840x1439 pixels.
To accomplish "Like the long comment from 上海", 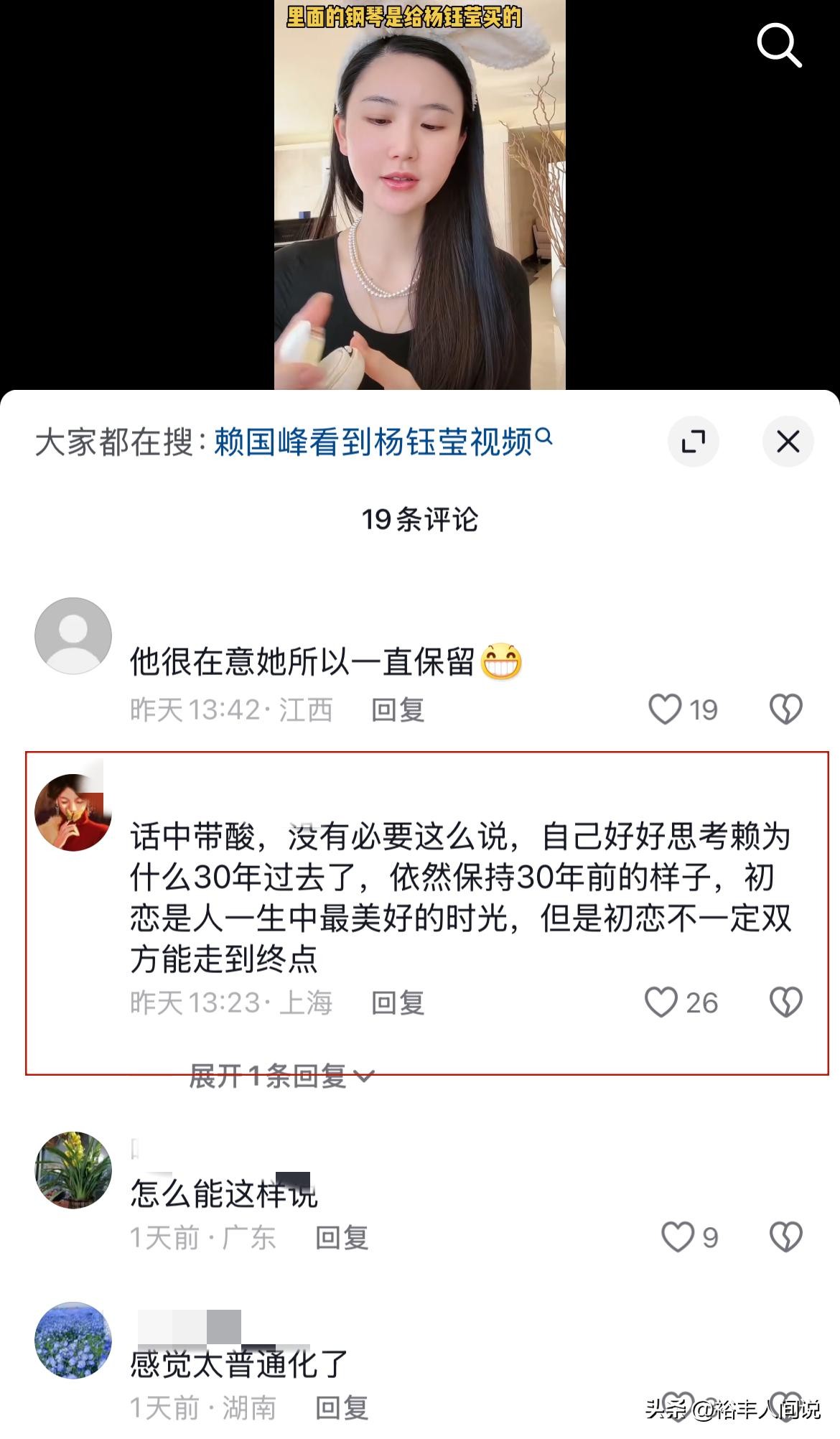I will click(661, 1002).
